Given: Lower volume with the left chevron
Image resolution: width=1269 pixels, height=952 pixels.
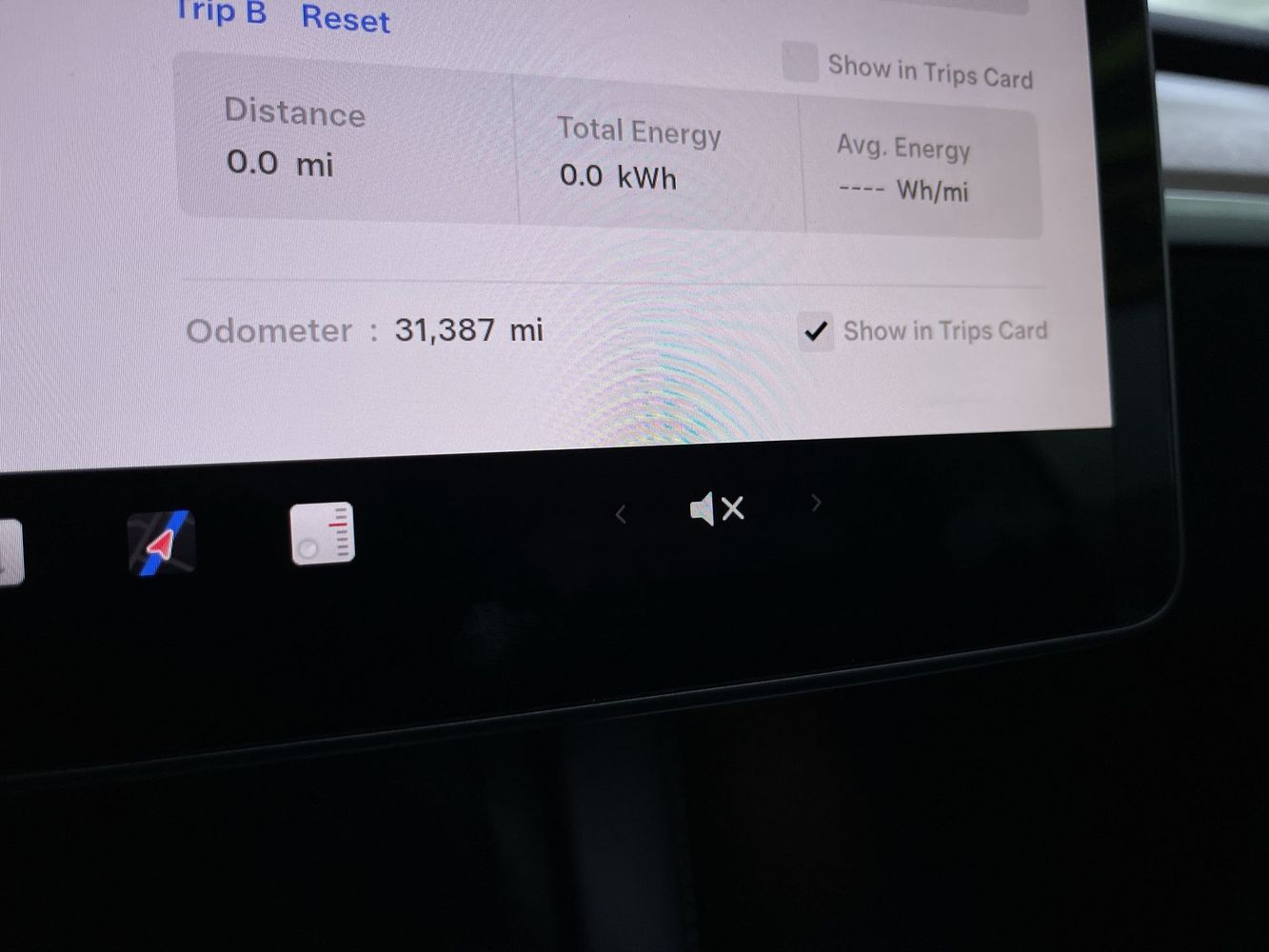Looking at the screenshot, I should tap(621, 515).
